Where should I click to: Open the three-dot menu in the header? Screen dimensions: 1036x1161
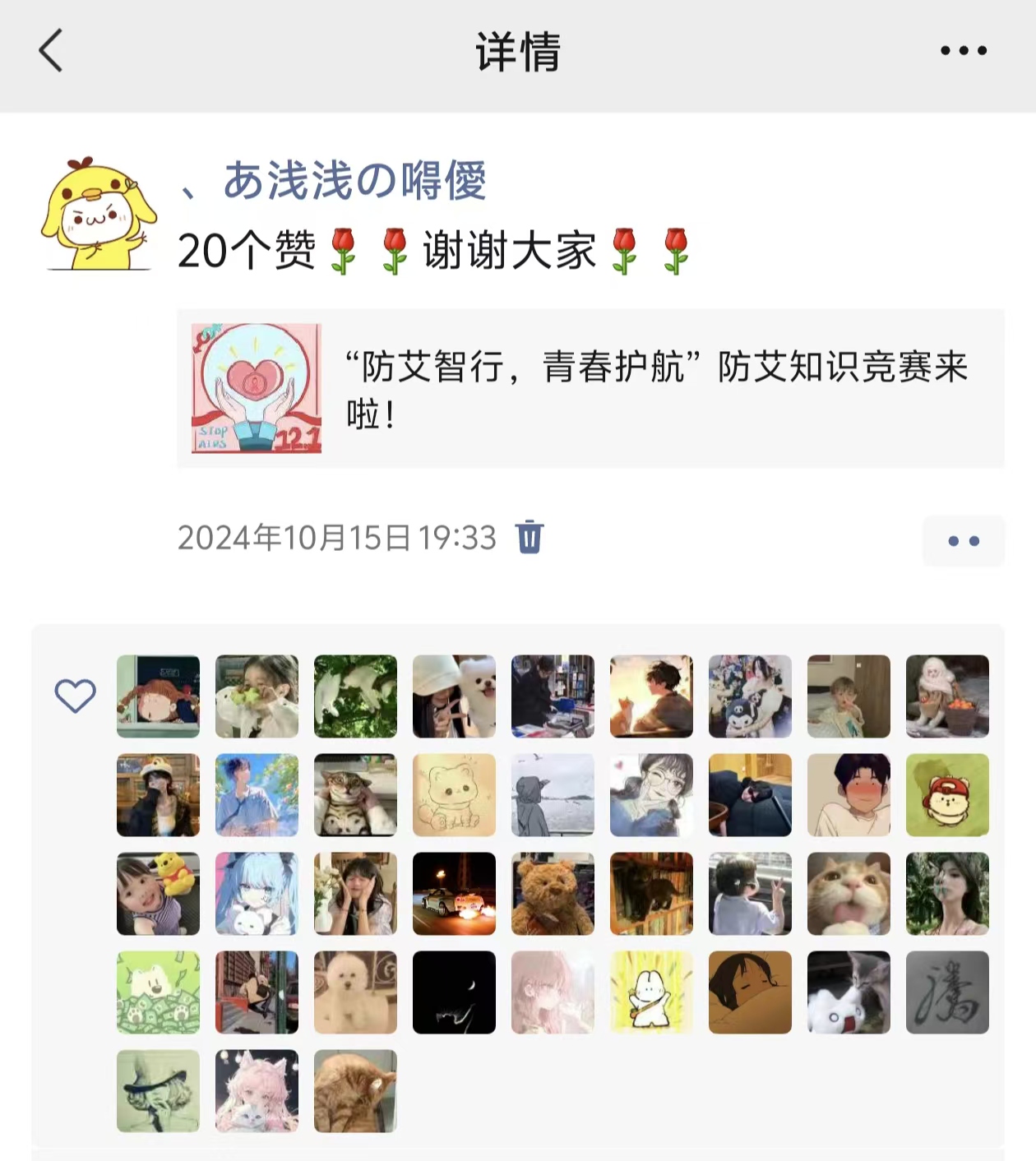coord(963,51)
